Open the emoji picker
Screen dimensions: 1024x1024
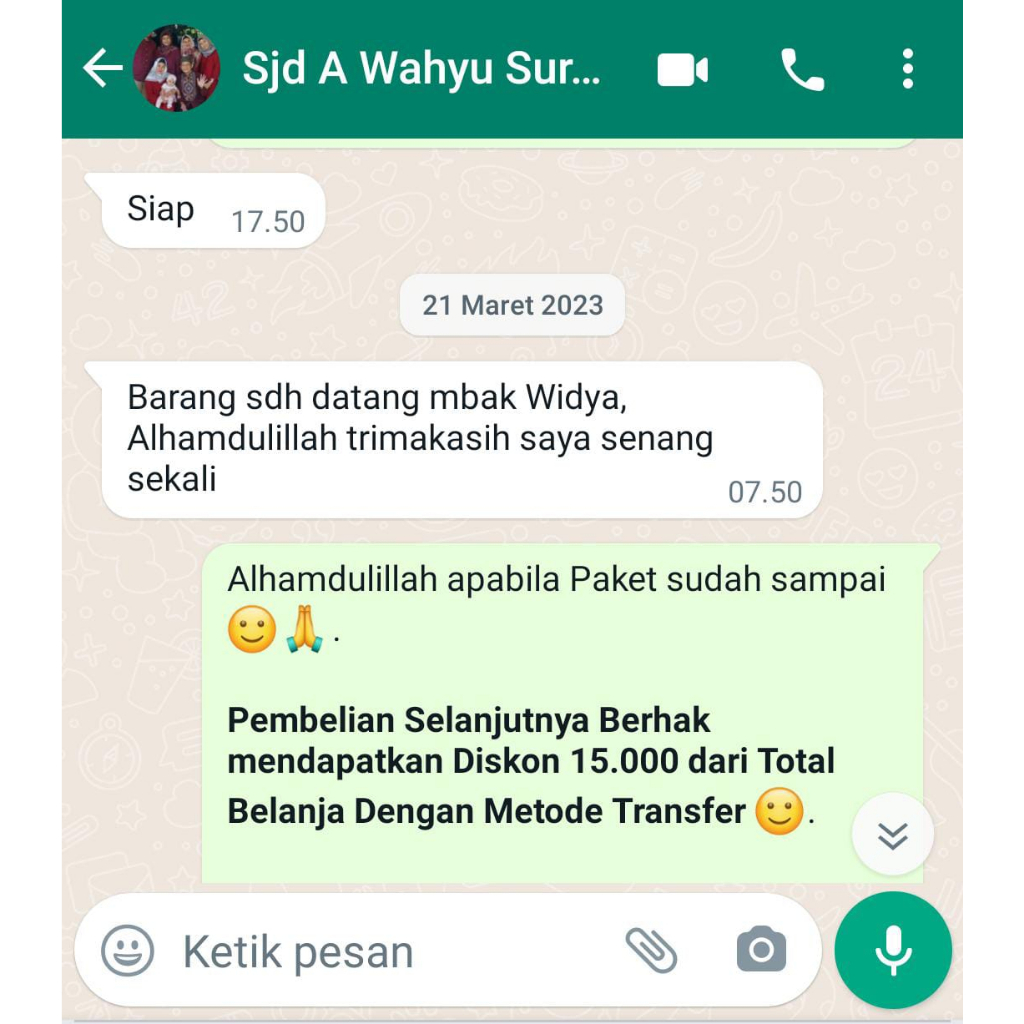point(128,951)
